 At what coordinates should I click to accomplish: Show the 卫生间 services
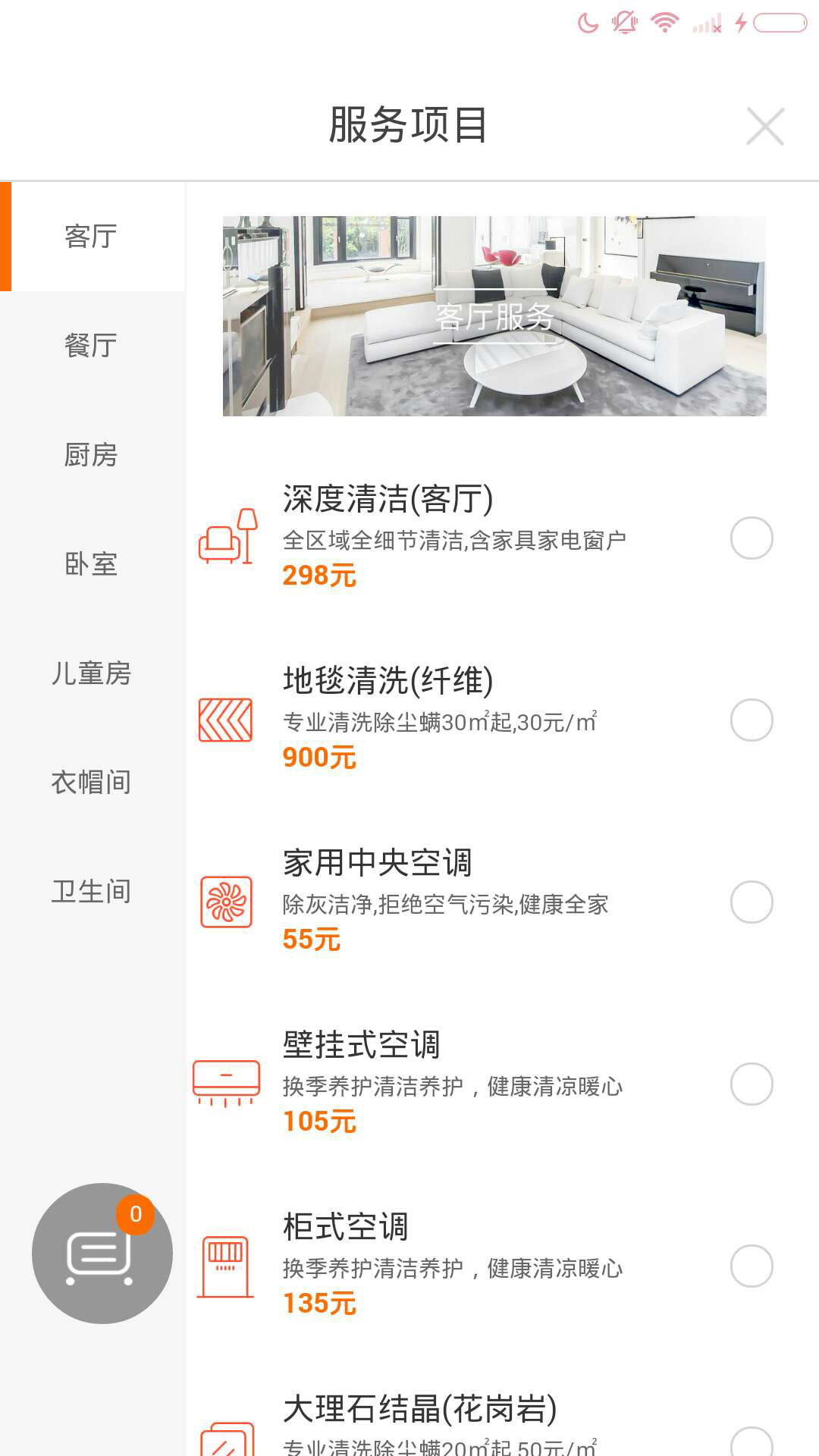pyautogui.click(x=91, y=892)
